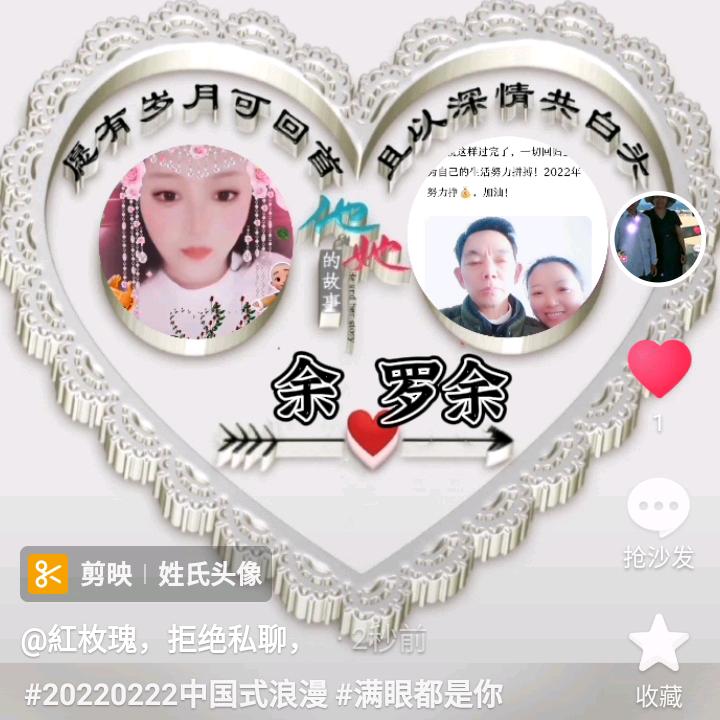
Task: Open hashtag #20220222中国式浪漫
Action: point(176,695)
